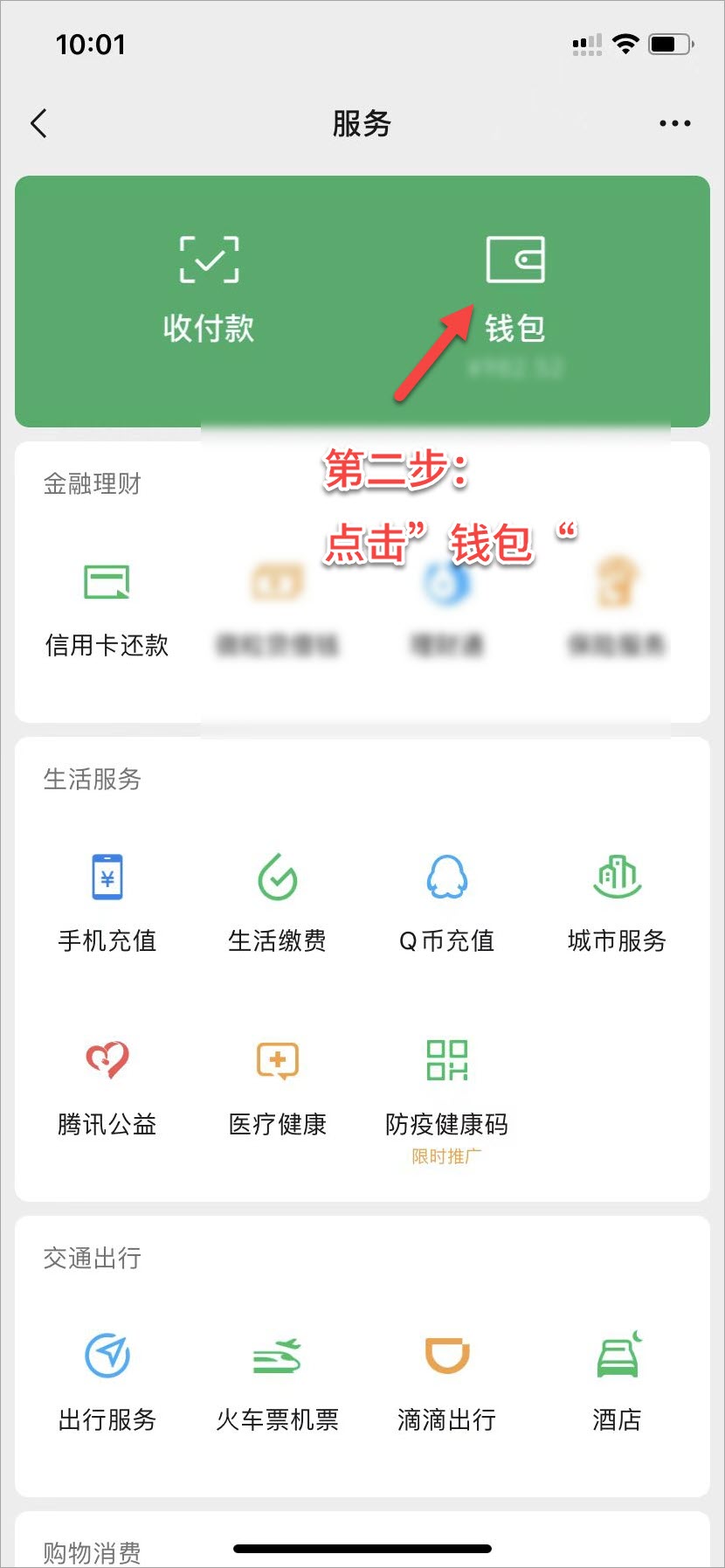Open the three-dot overflow menu
Image resolution: width=725 pixels, height=1568 pixels.
[674, 123]
